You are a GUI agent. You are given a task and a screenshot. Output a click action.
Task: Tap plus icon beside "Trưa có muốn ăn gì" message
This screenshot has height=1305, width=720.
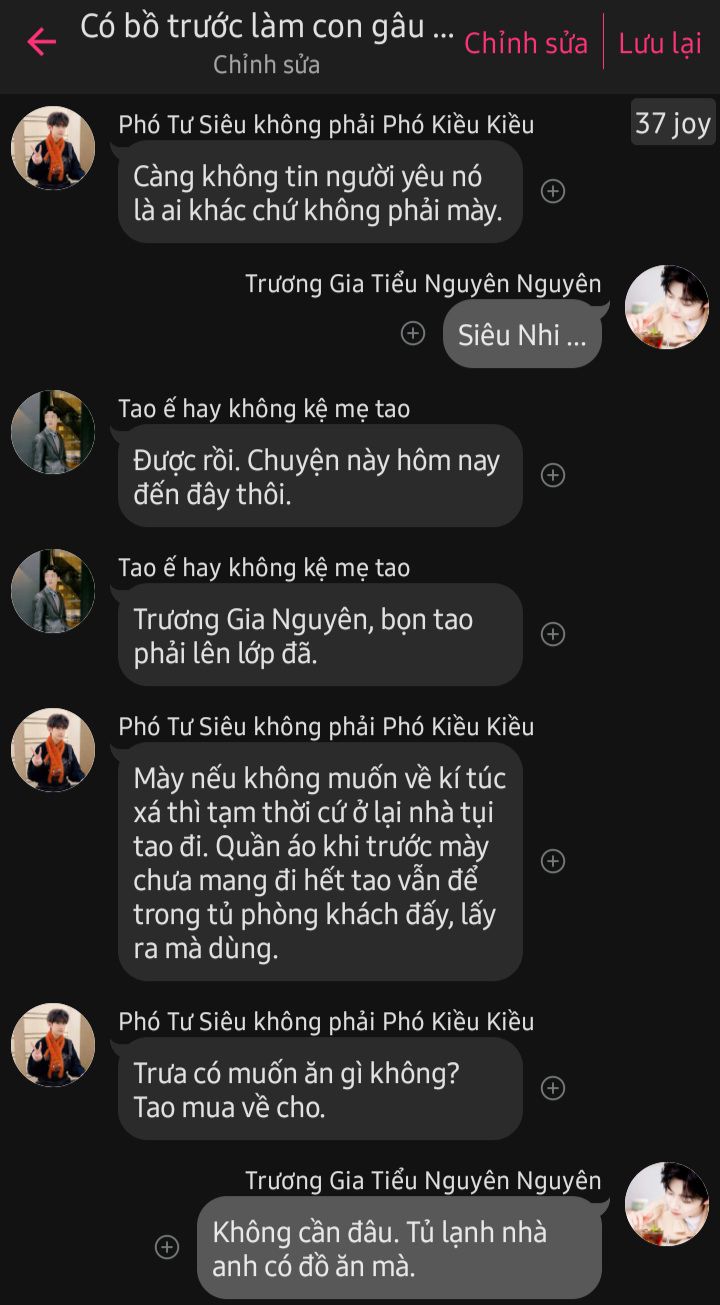point(553,1088)
